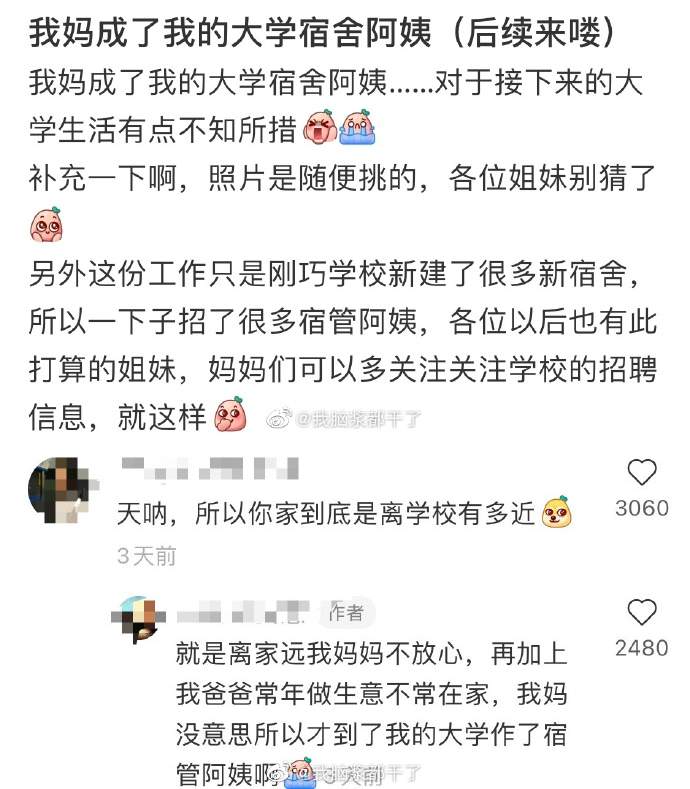Open the author's avatar in the reply
690x789 pixels.
(140, 620)
